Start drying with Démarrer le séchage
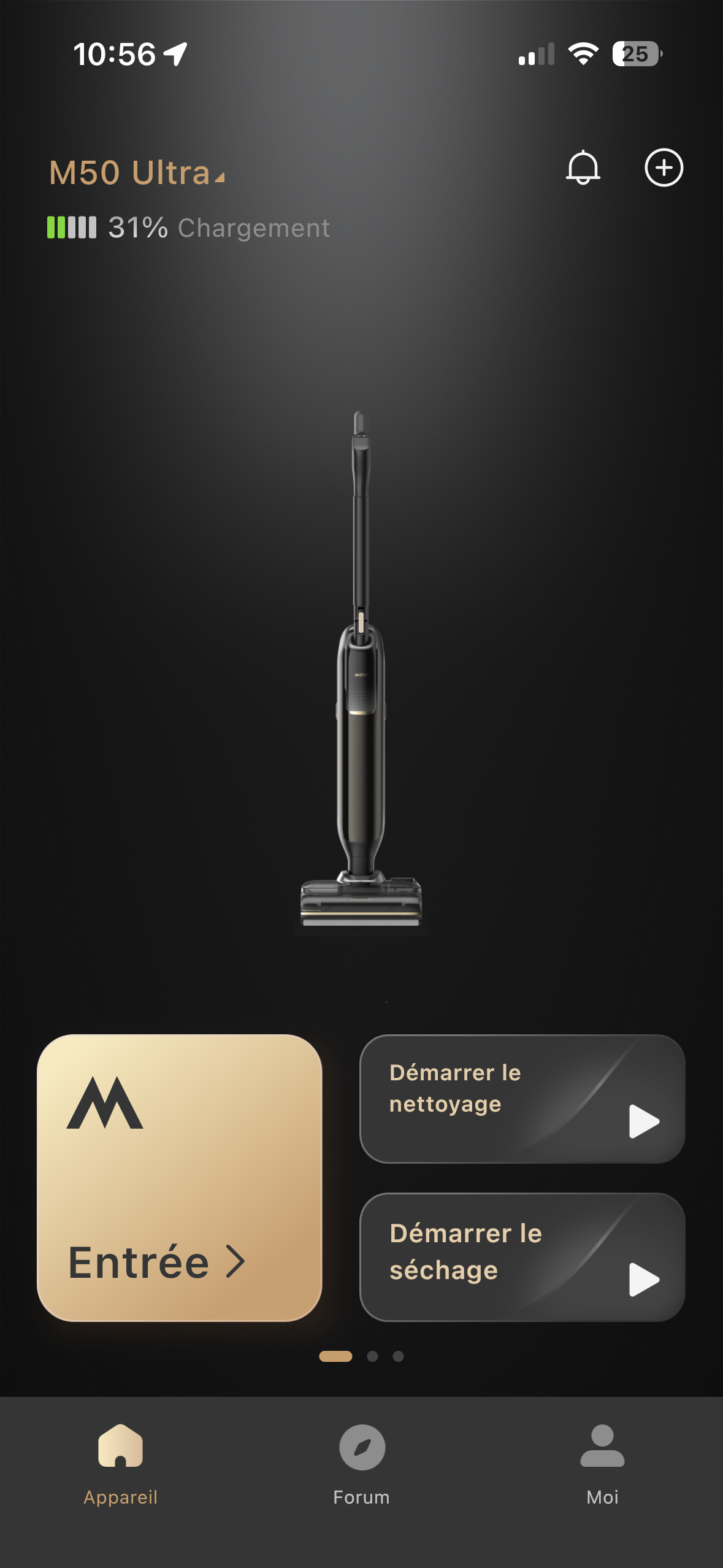Image resolution: width=723 pixels, height=1568 pixels. (522, 1257)
